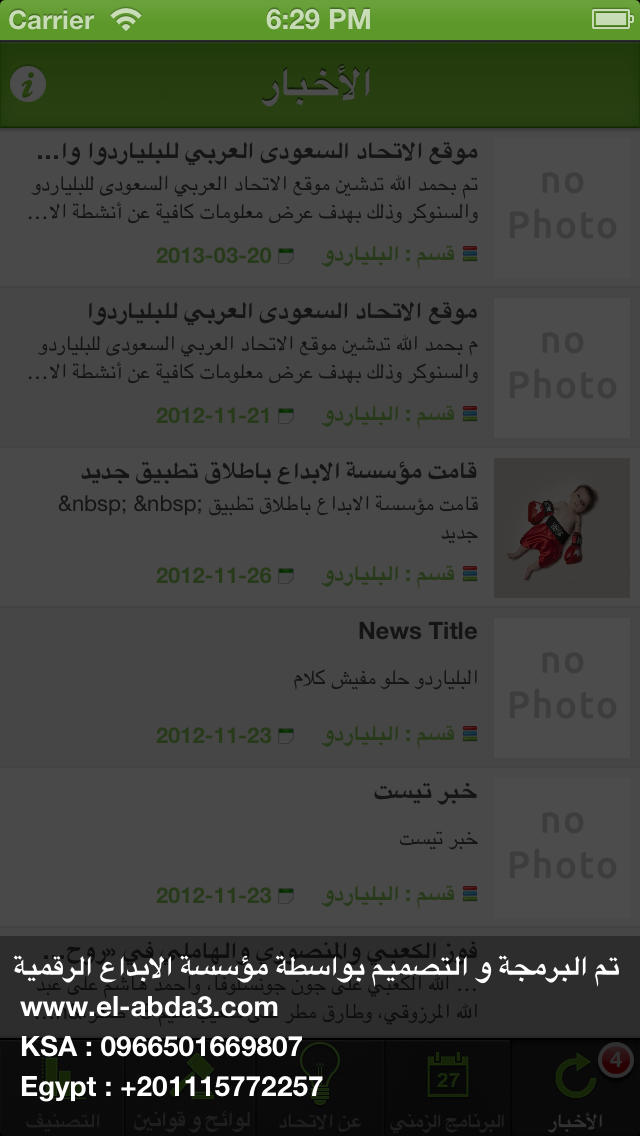Open the news item dated 2012-11-21
Image resolution: width=640 pixels, height=1136 pixels.
[x=320, y=366]
